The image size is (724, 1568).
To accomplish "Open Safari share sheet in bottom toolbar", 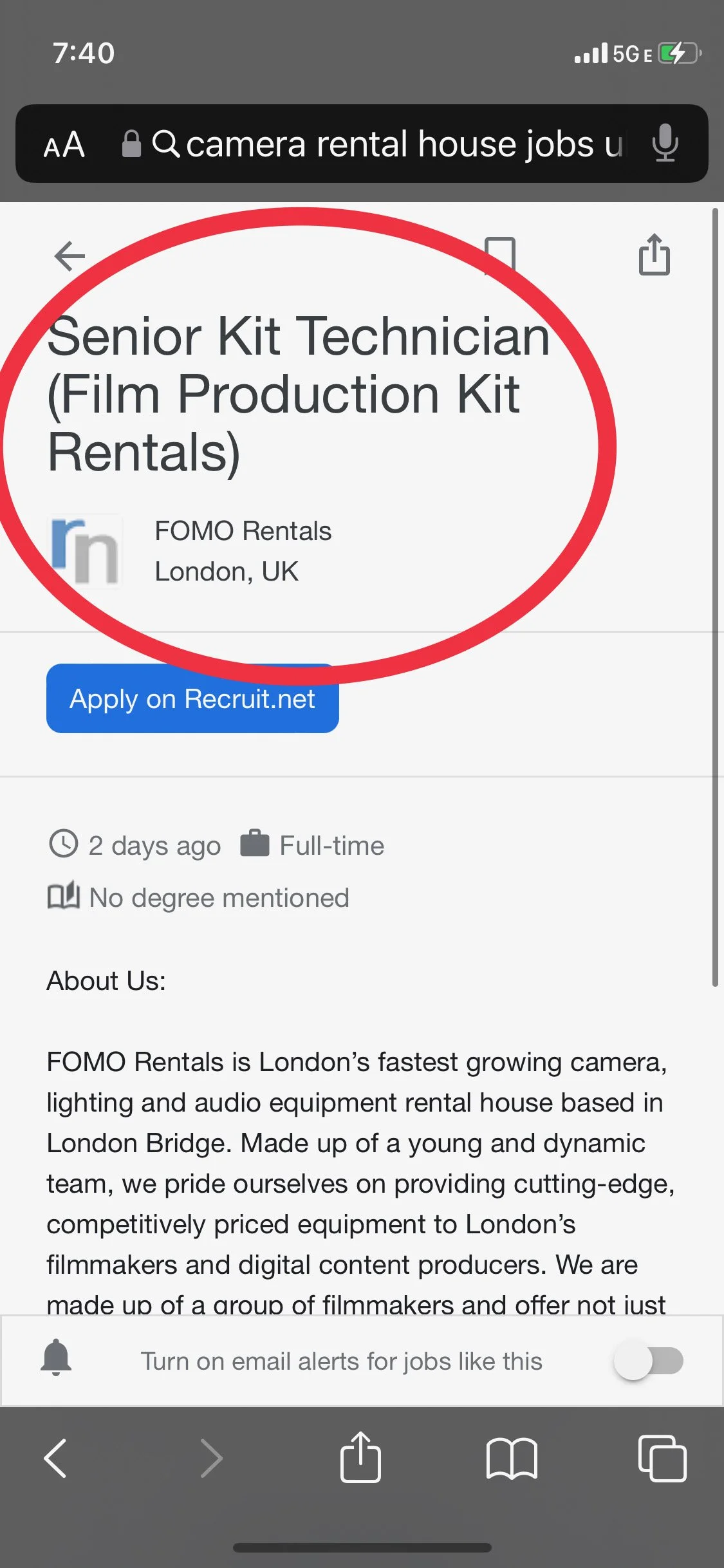I will 360,1457.
